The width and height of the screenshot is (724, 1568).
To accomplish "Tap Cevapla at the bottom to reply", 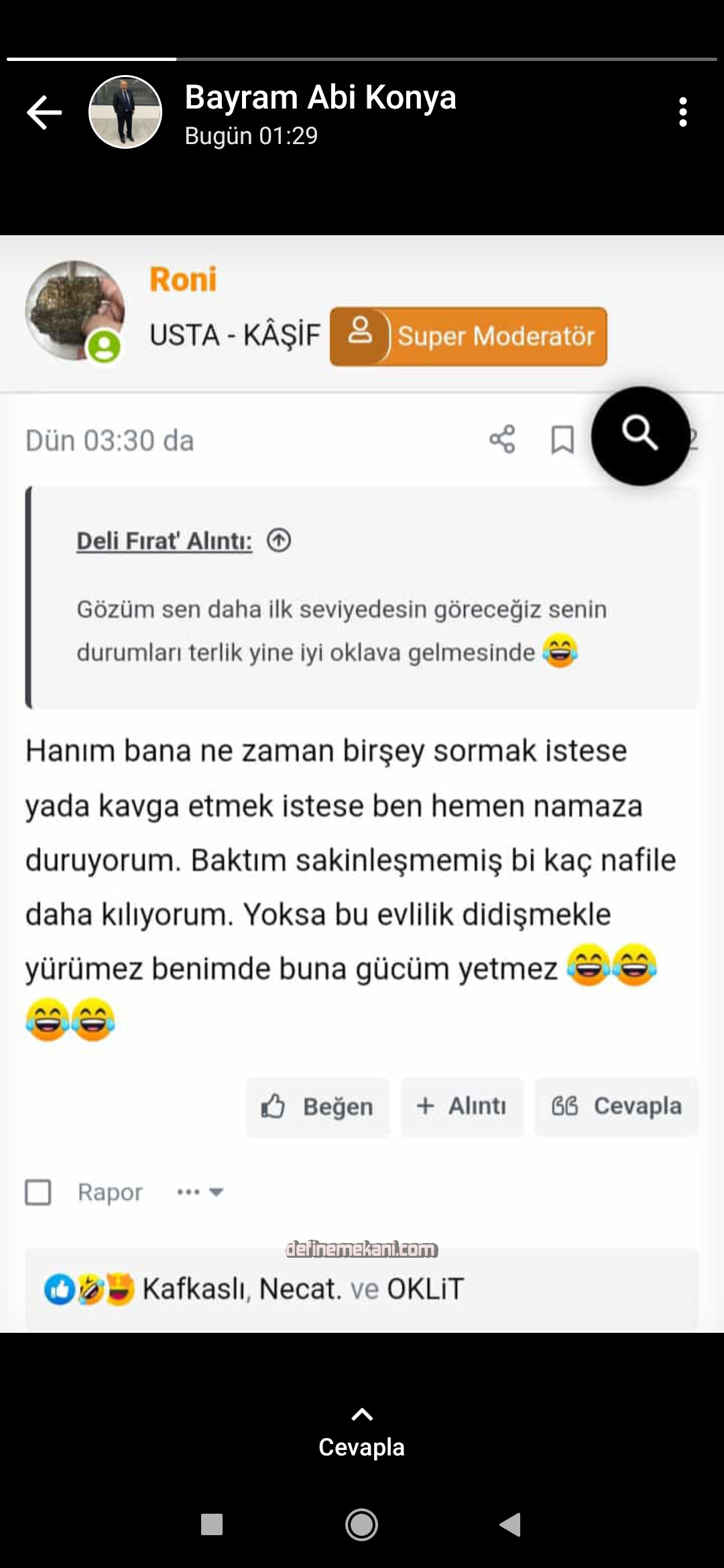I will (361, 1434).
